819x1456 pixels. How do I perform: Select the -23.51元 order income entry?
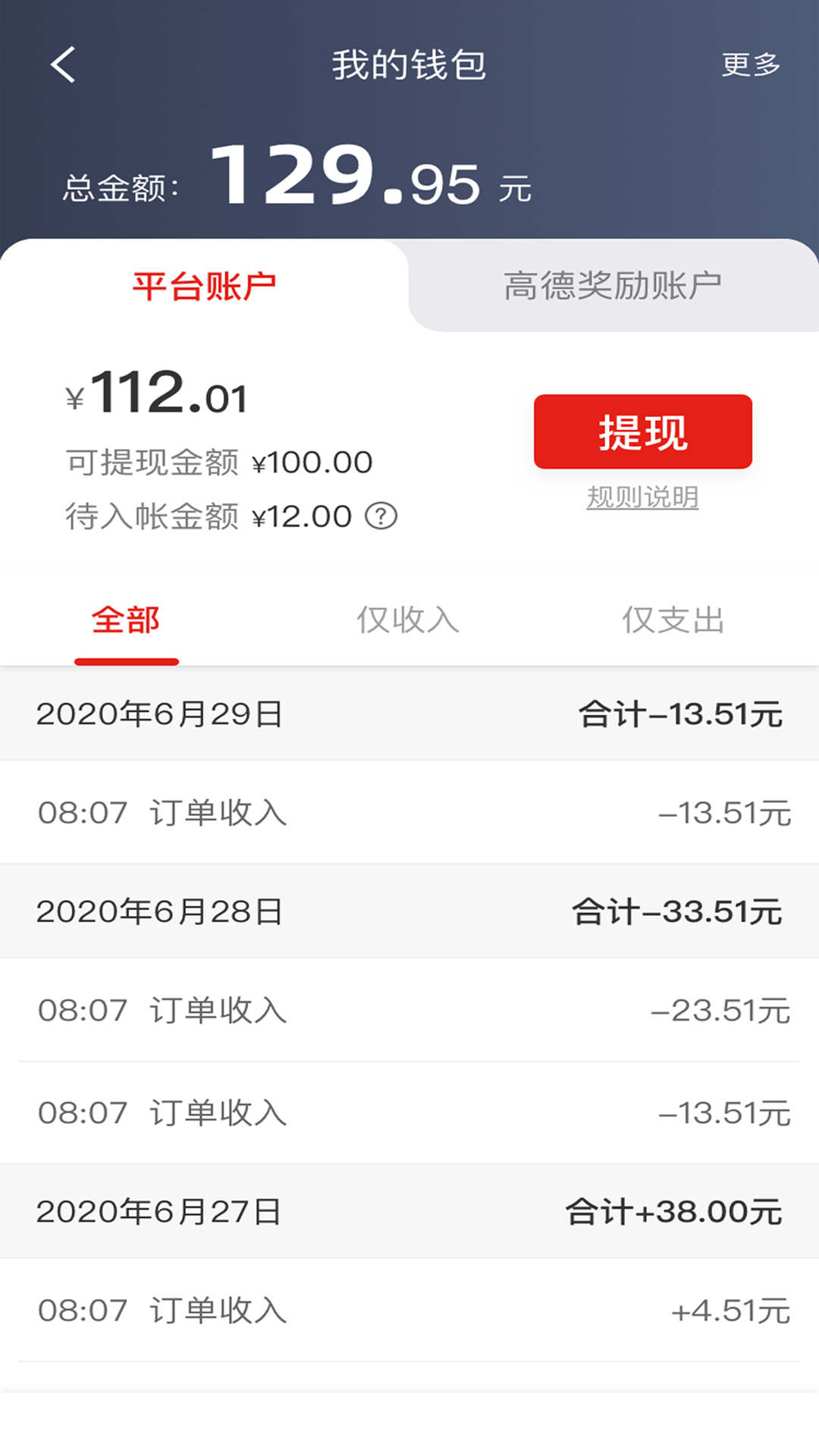point(409,1012)
